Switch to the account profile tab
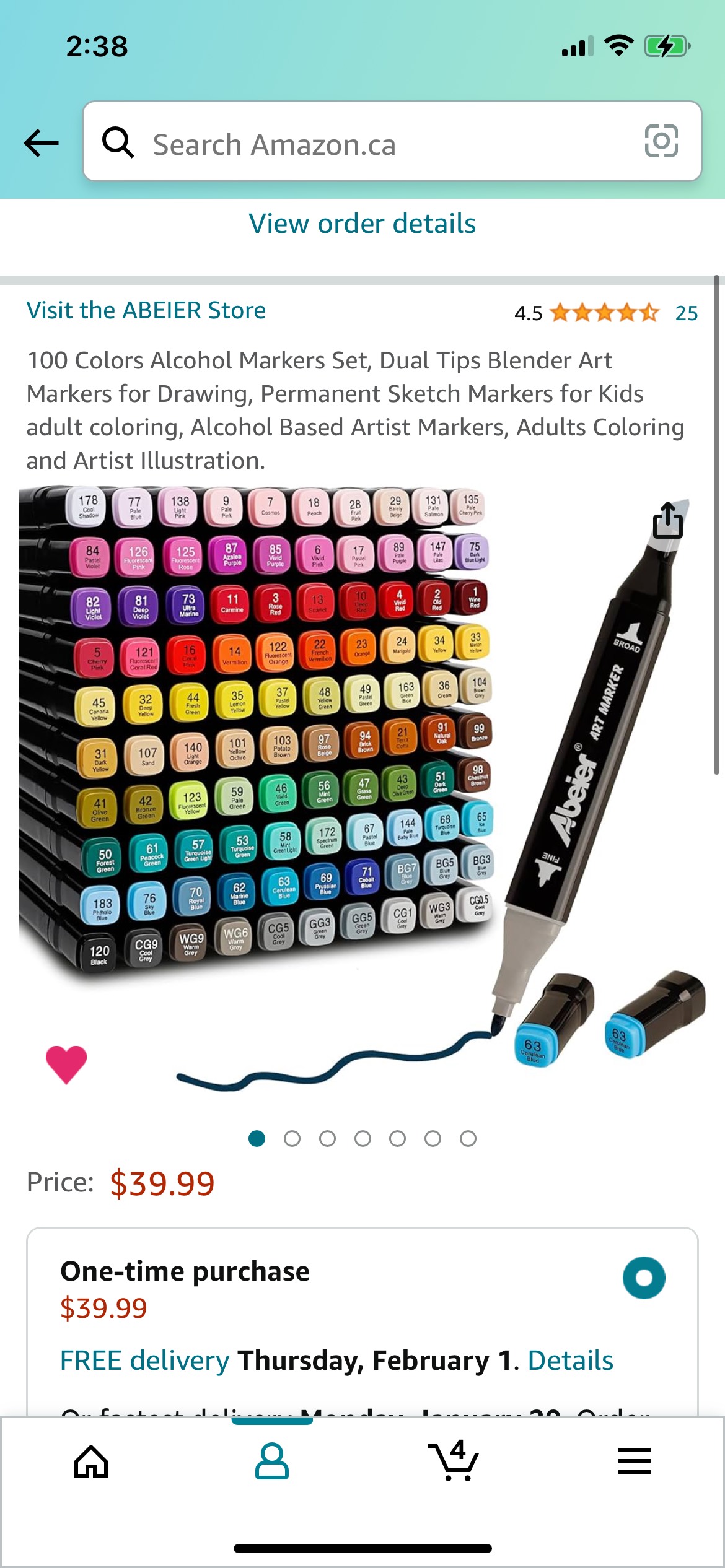 pyautogui.click(x=272, y=1461)
